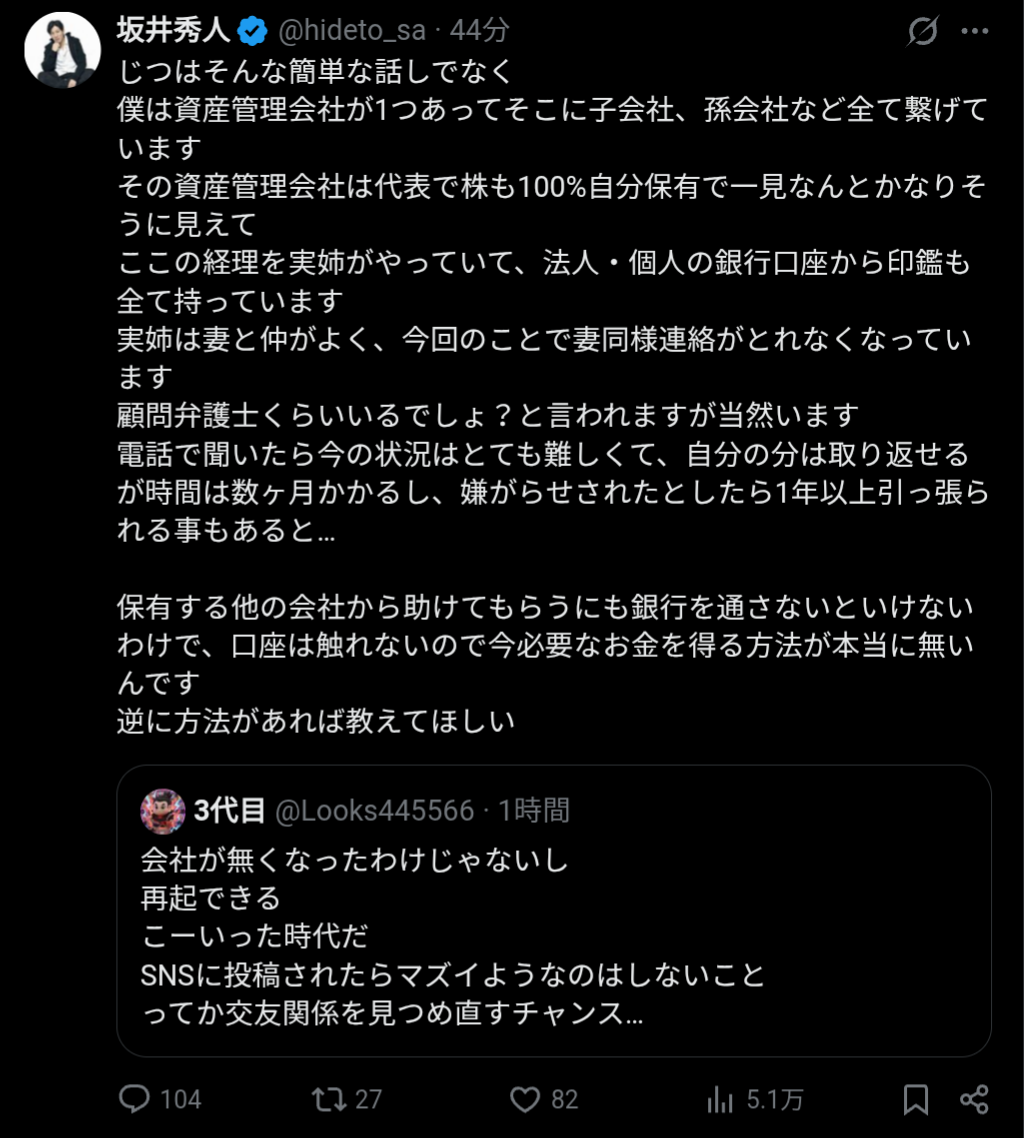Like the post with 82 likes
The image size is (1024, 1138).
tap(544, 1099)
